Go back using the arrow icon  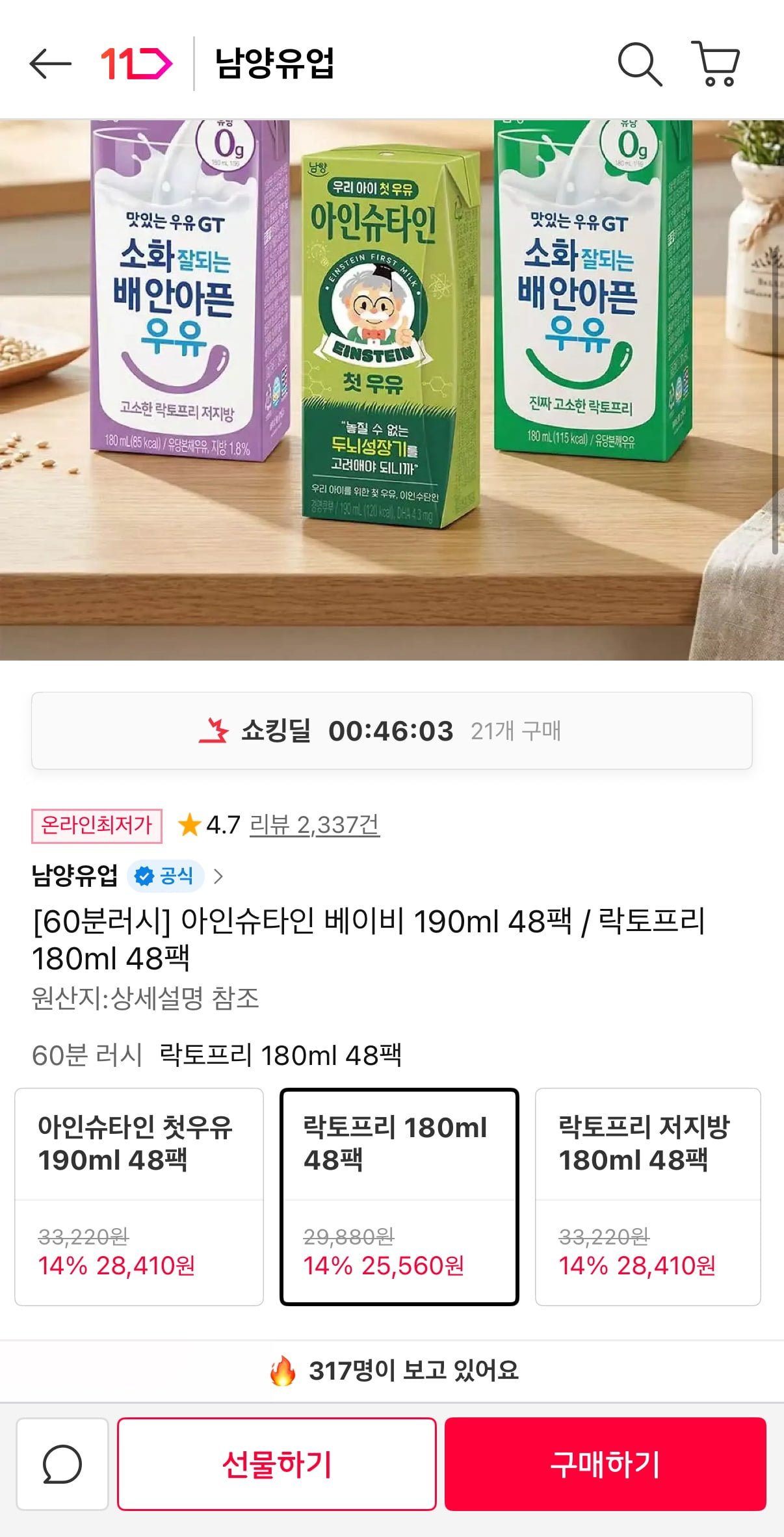coord(50,64)
